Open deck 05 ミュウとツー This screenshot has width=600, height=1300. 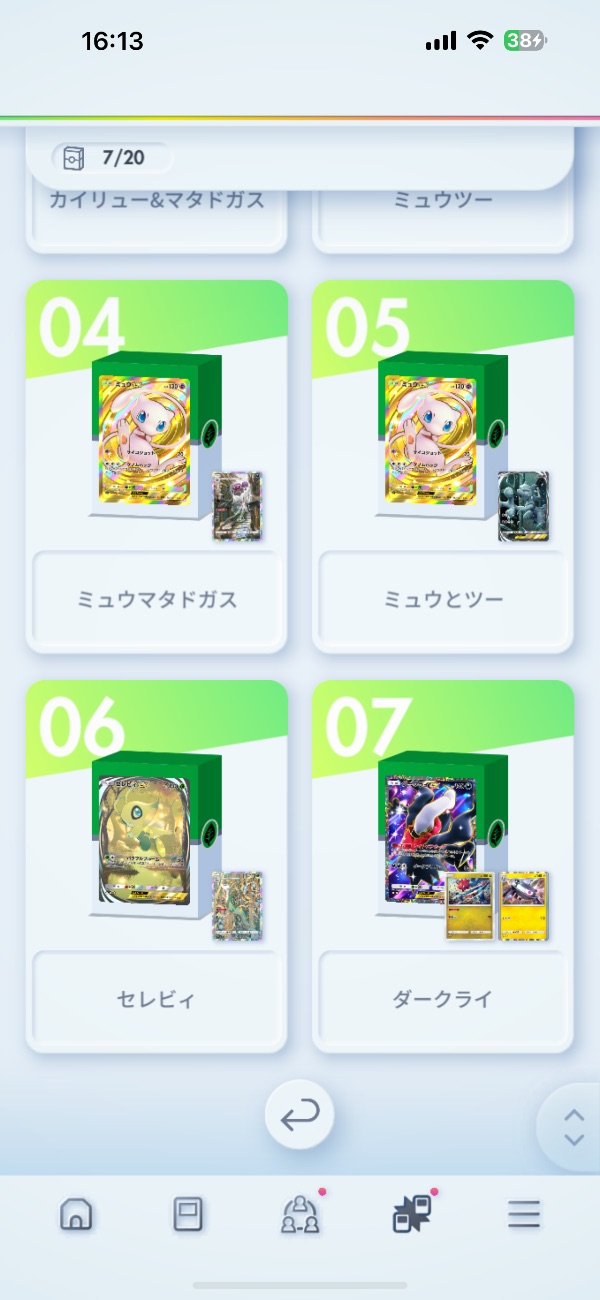[x=443, y=466]
